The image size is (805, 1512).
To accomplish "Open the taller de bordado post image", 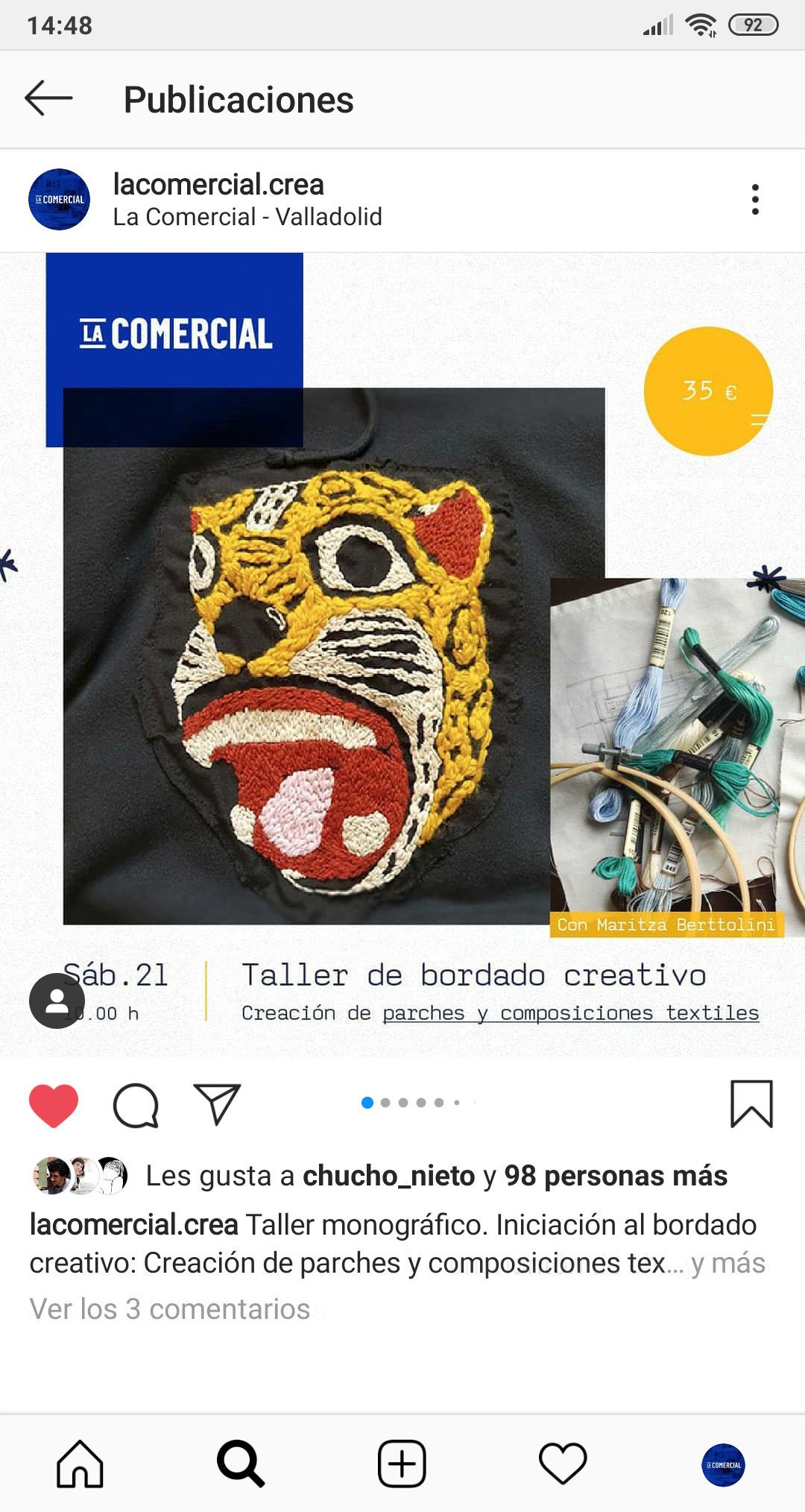I will click(402, 656).
